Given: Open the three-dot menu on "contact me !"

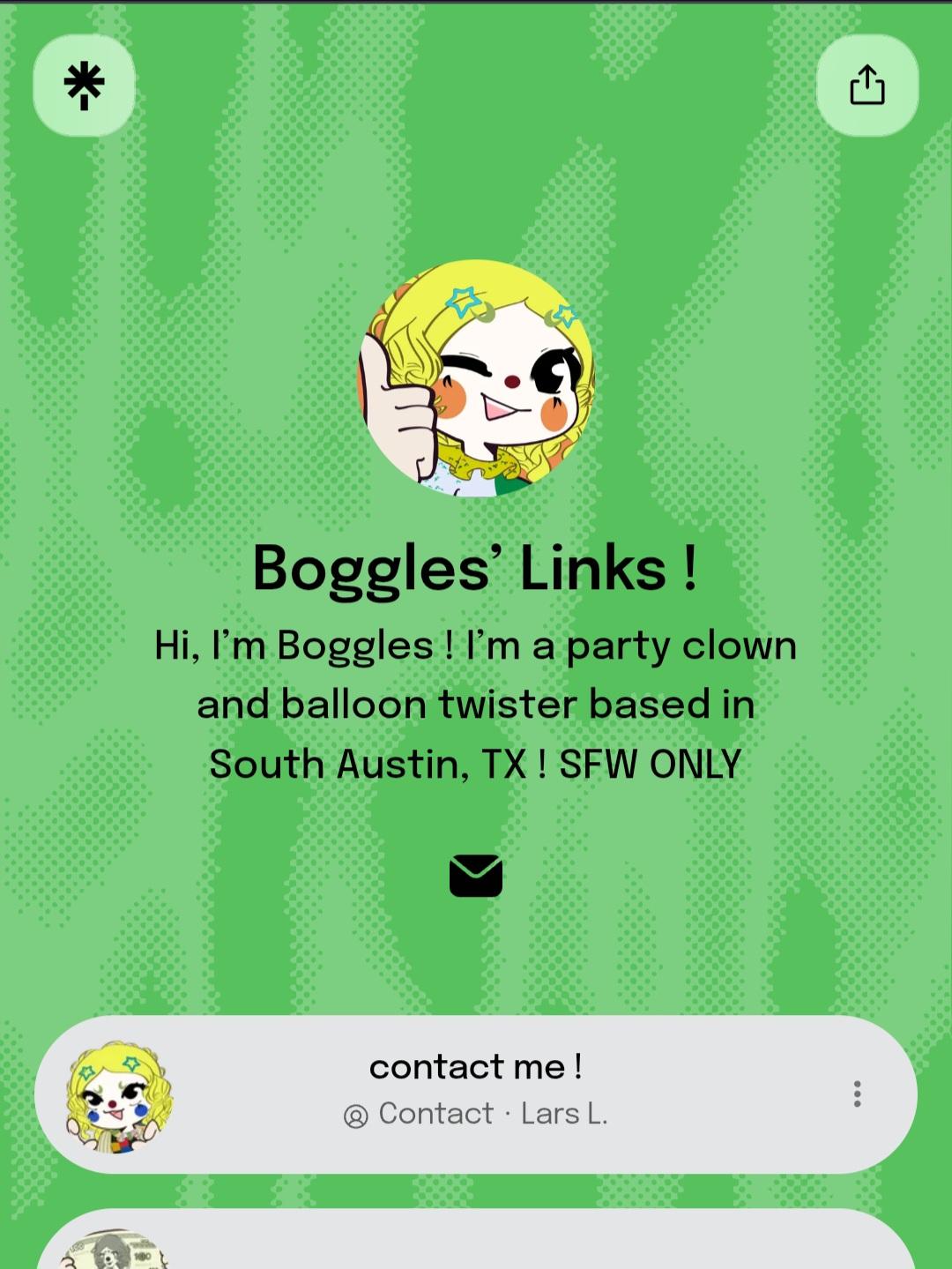Looking at the screenshot, I should (x=857, y=1094).
